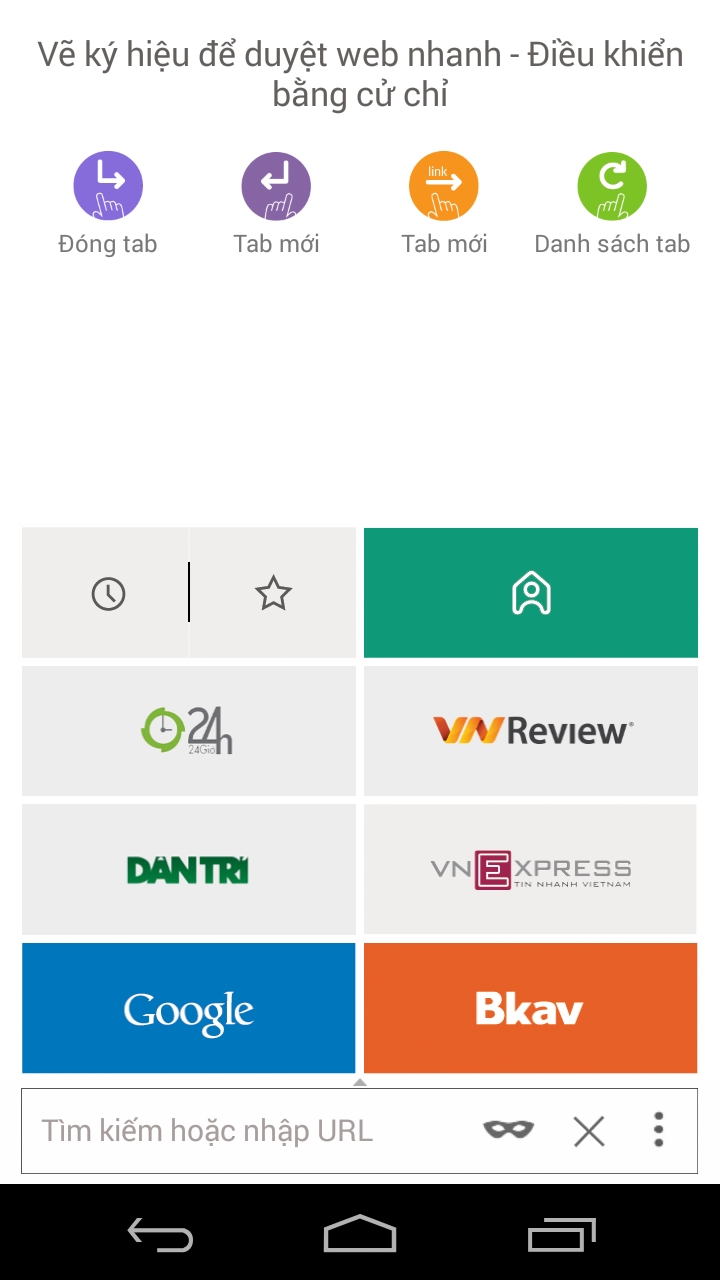720x1280 pixels.
Task: Open the three-dot browser menu
Action: 657,1130
